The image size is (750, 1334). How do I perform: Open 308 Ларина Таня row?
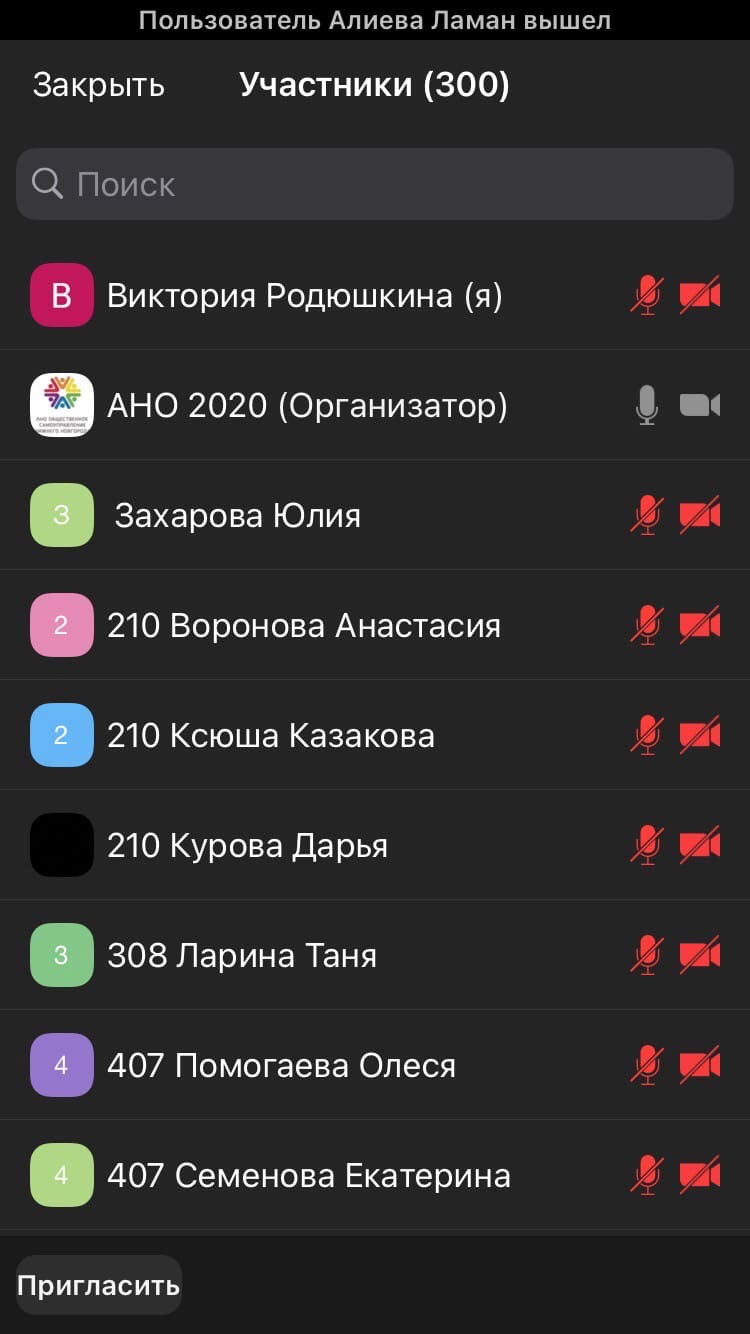[375, 955]
